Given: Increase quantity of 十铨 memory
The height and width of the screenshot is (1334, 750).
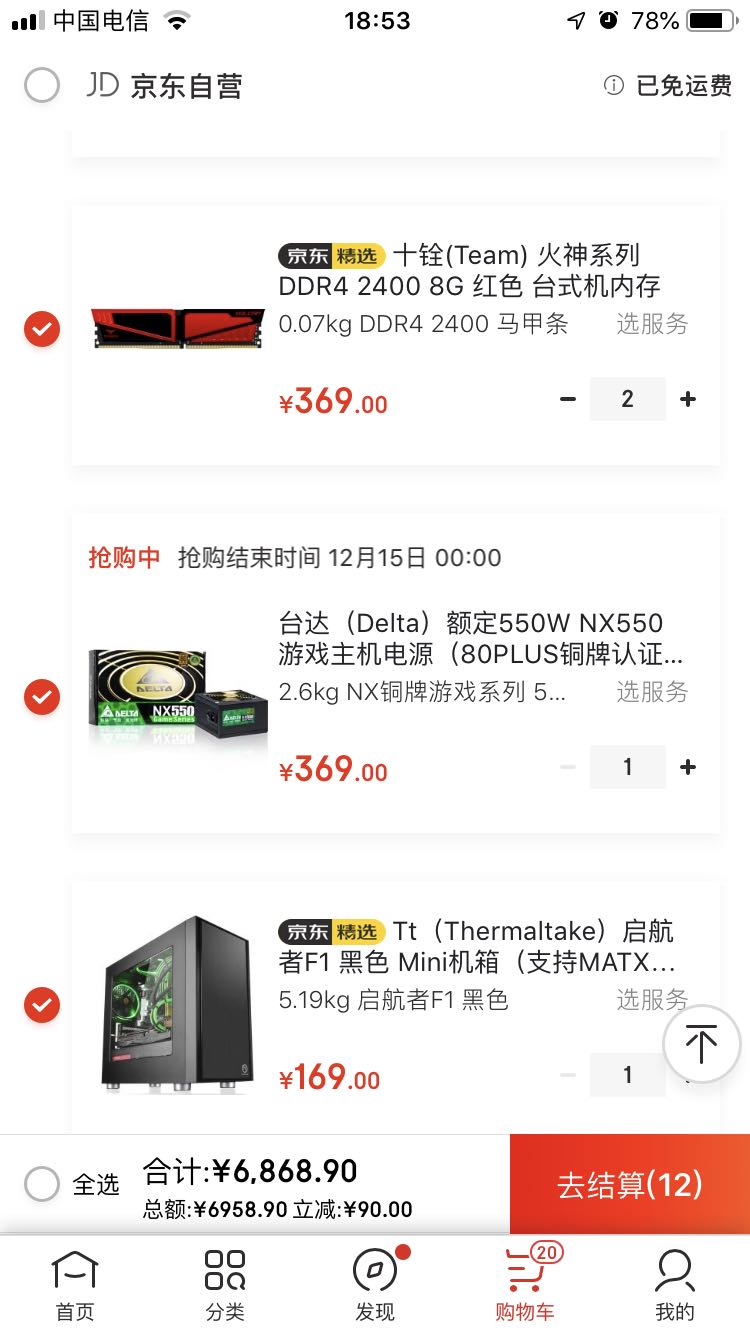Looking at the screenshot, I should point(688,399).
